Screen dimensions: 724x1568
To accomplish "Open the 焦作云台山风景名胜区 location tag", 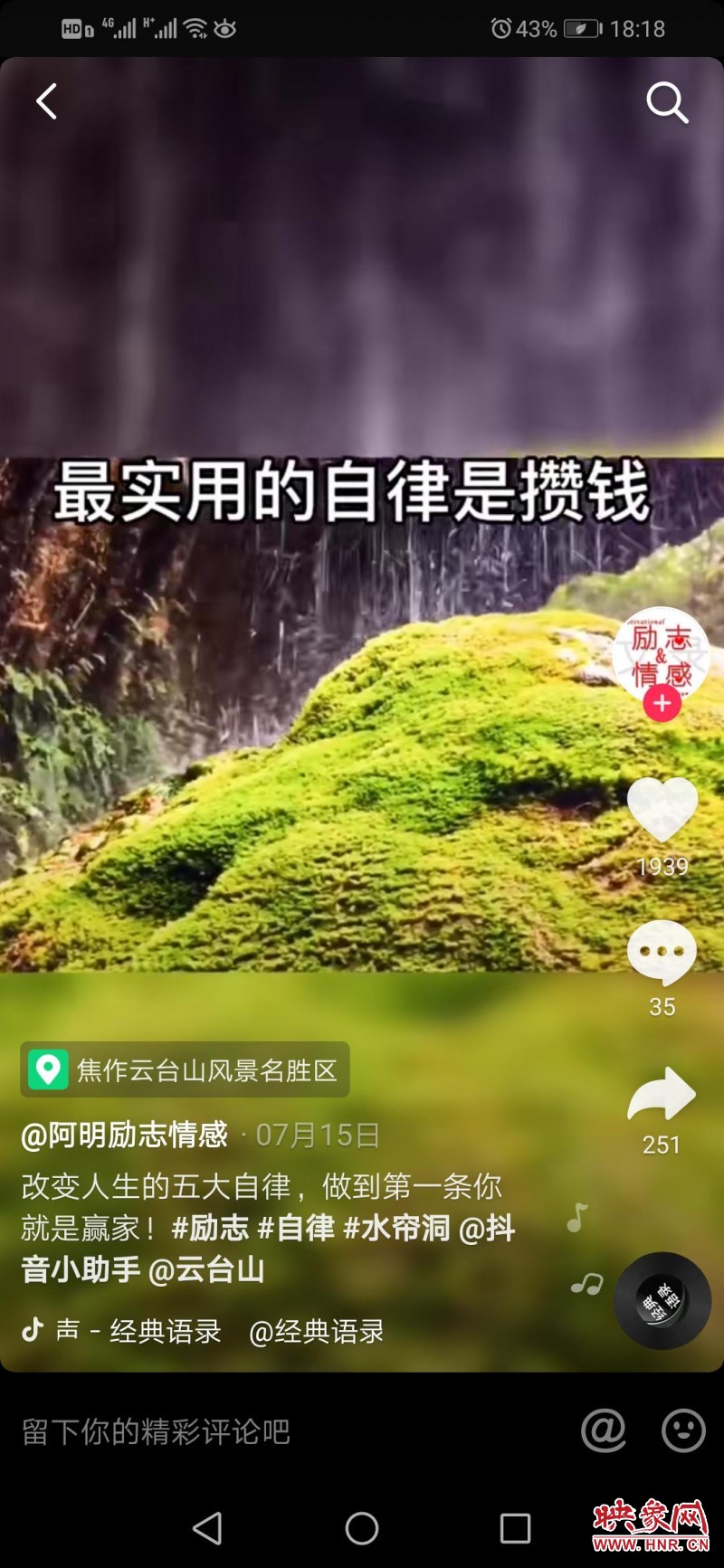I will (186, 1070).
